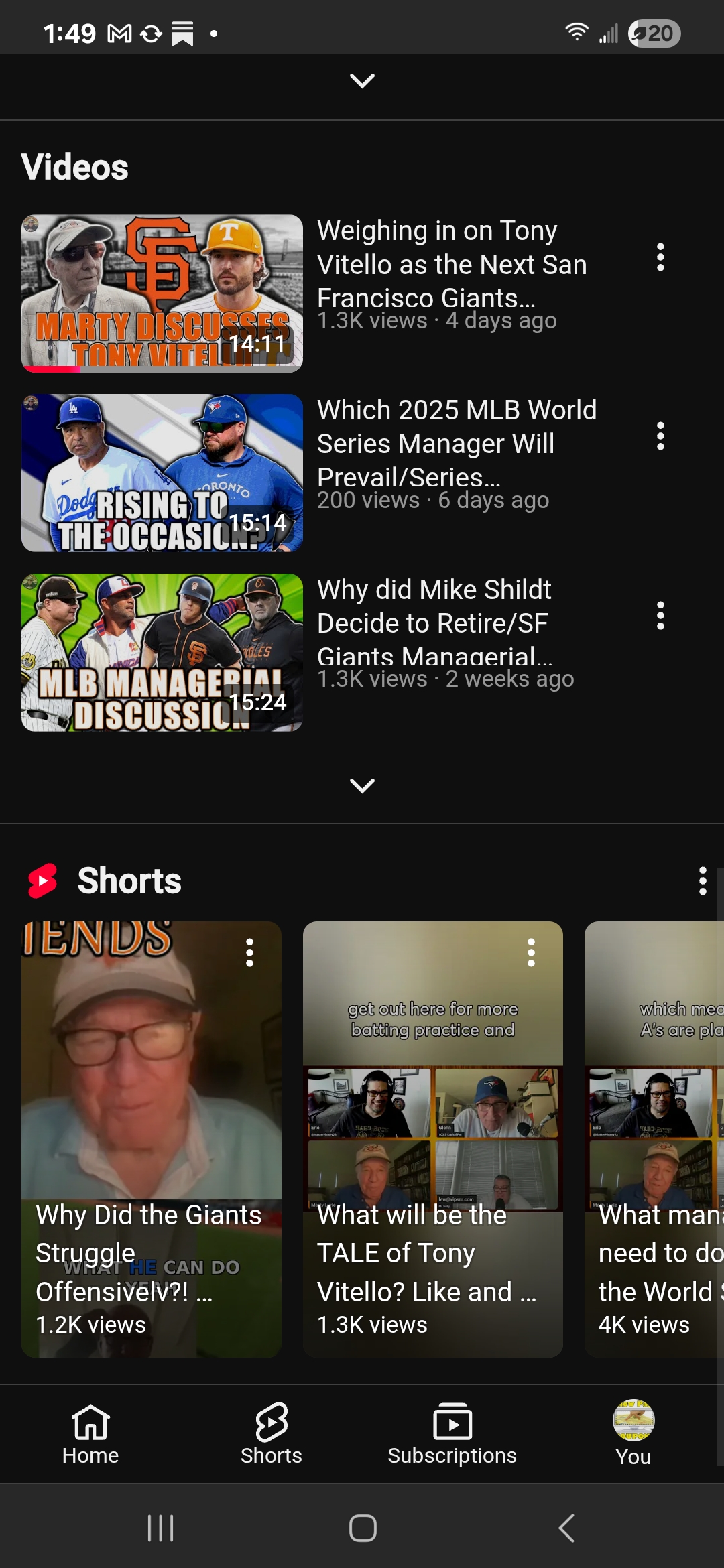
Task: Show recent apps from navigation bar
Action: point(160,1528)
